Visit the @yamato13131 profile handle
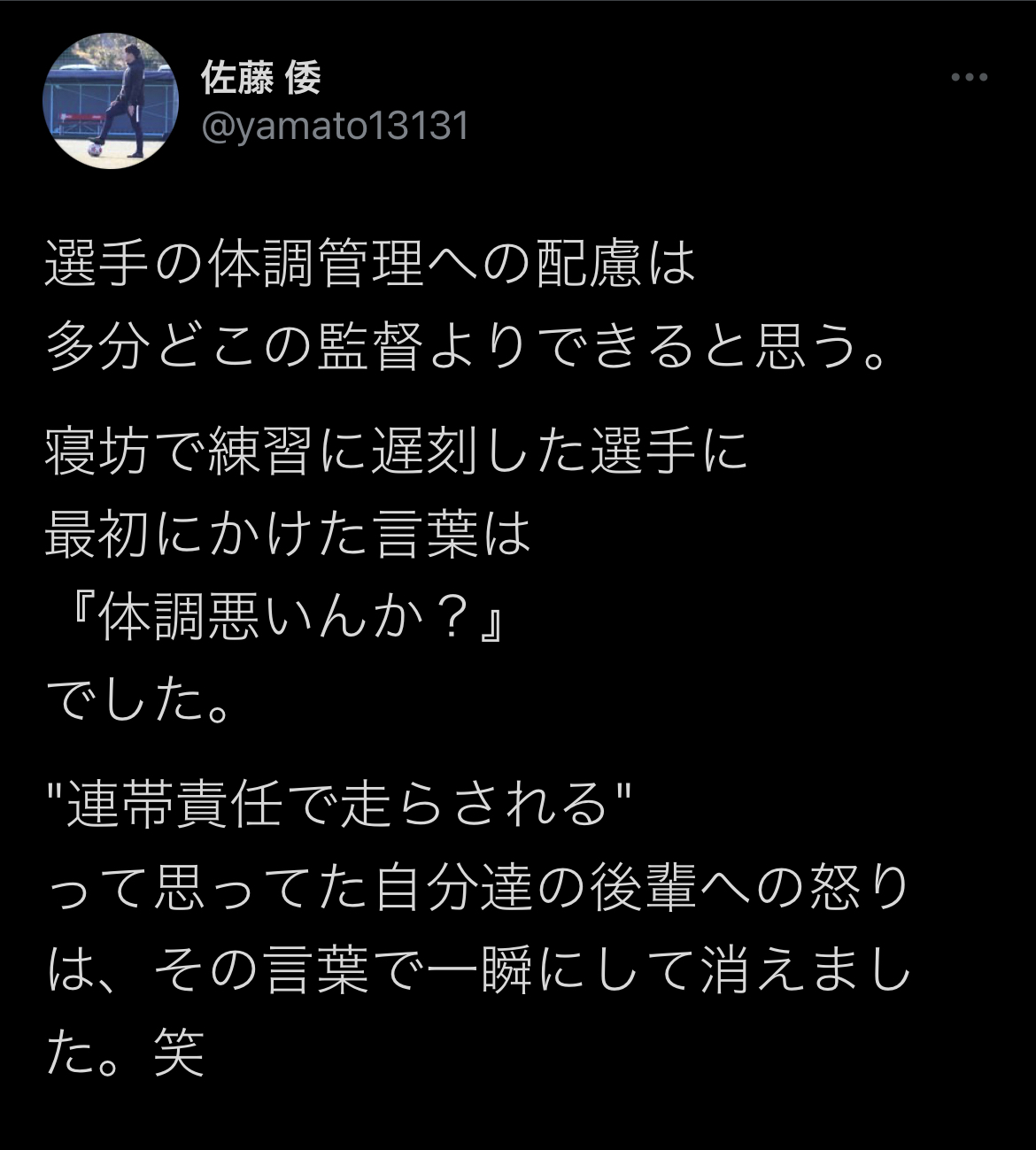Image resolution: width=1036 pixels, height=1150 pixels. point(335,127)
